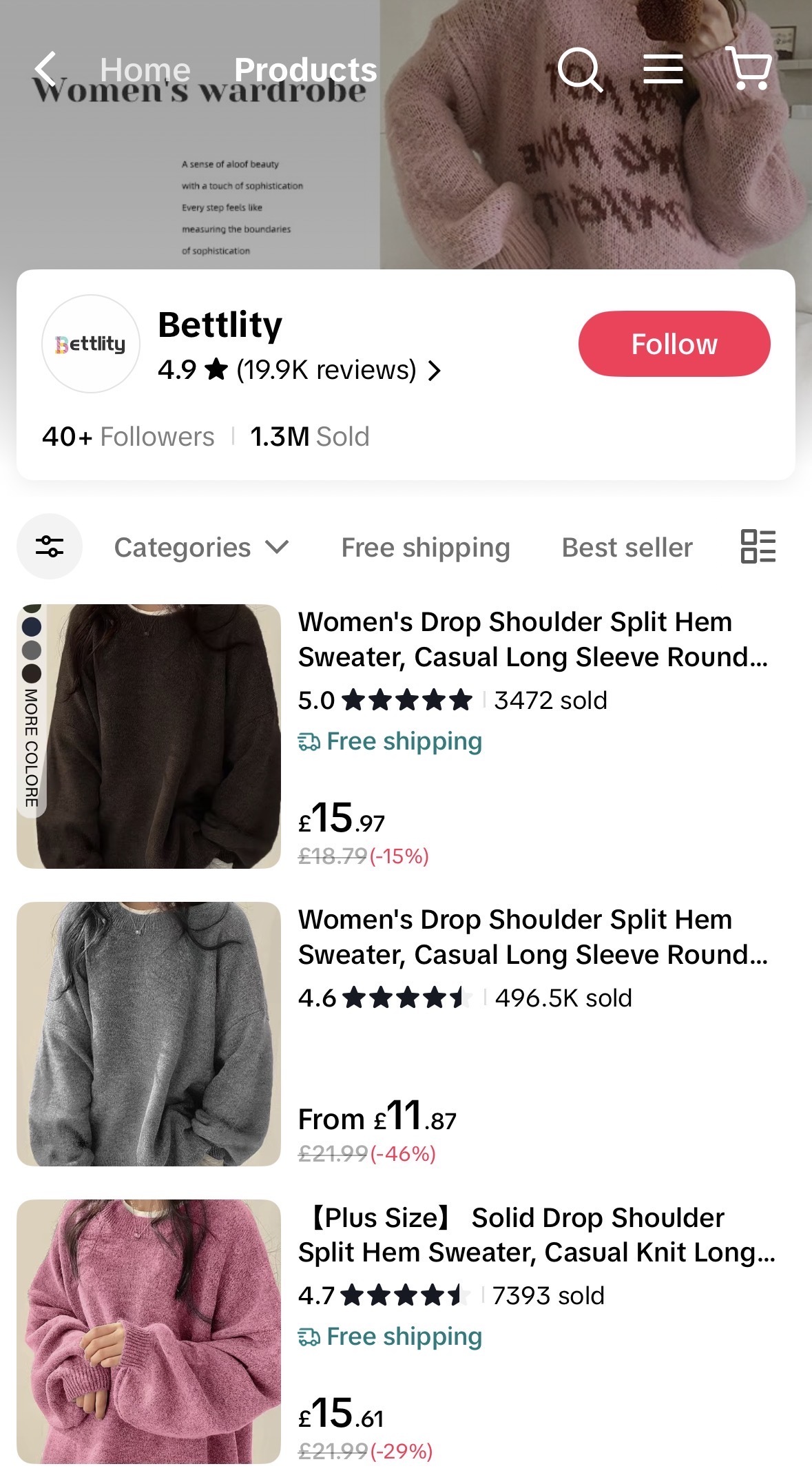Viewport: 812px width, 1484px height.
Task: Open the hamburger menu icon
Action: (x=663, y=69)
